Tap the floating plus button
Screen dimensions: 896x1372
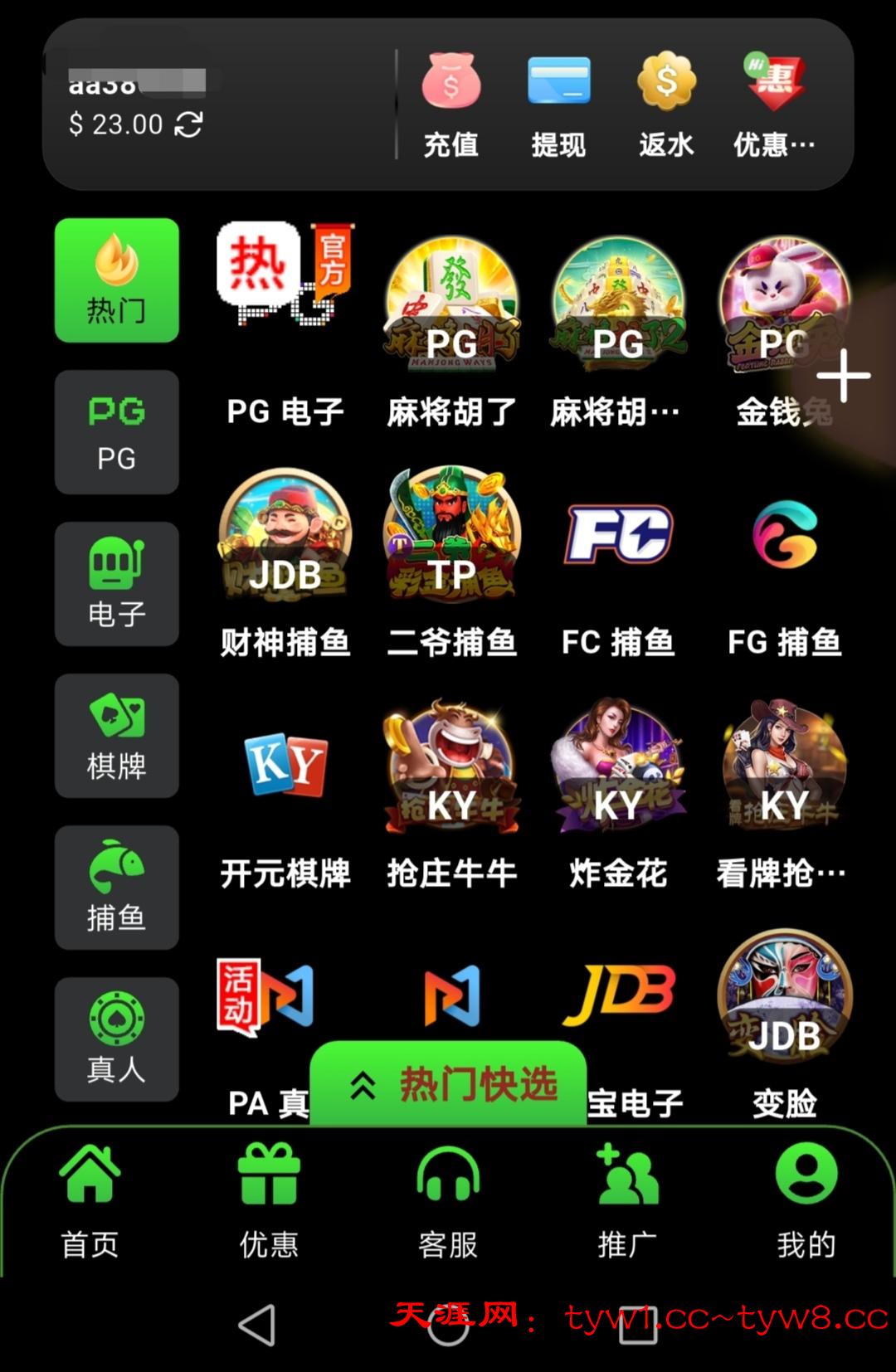click(844, 376)
